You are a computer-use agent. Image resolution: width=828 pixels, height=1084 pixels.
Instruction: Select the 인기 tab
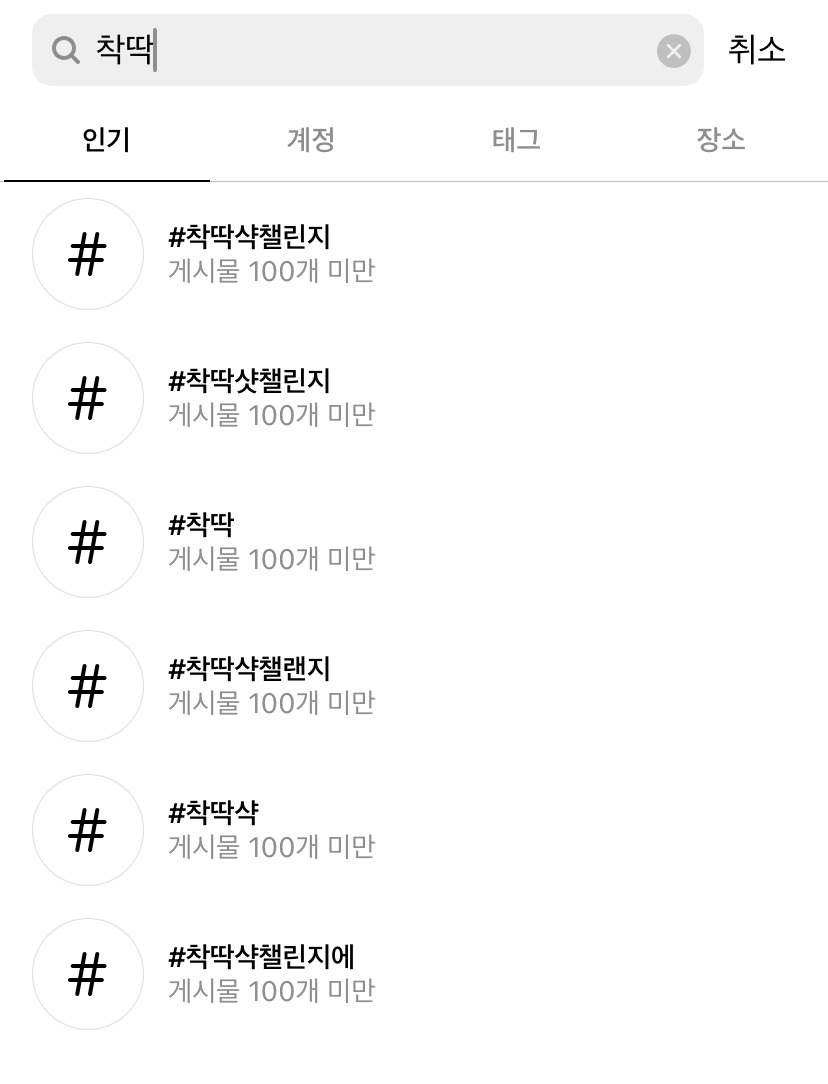[x=107, y=141]
